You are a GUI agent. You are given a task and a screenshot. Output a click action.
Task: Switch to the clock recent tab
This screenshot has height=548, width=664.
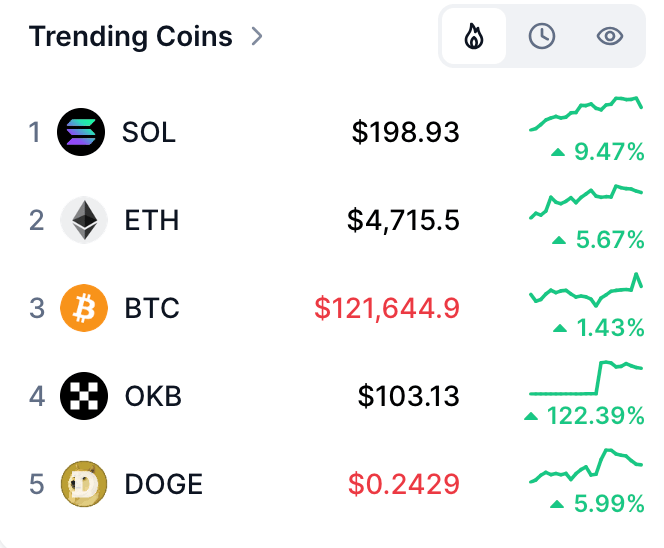(x=541, y=37)
